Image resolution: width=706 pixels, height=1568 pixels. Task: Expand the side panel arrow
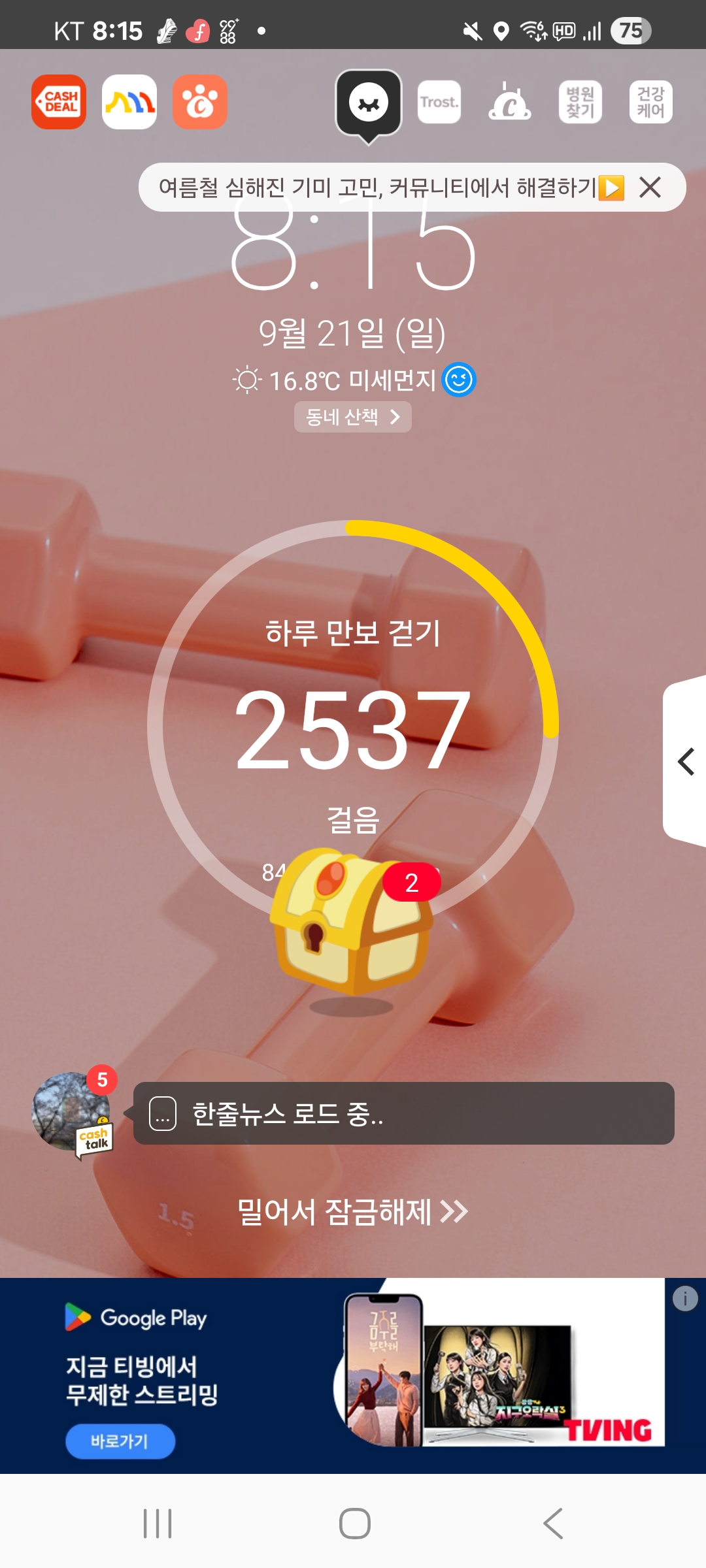pyautogui.click(x=685, y=762)
